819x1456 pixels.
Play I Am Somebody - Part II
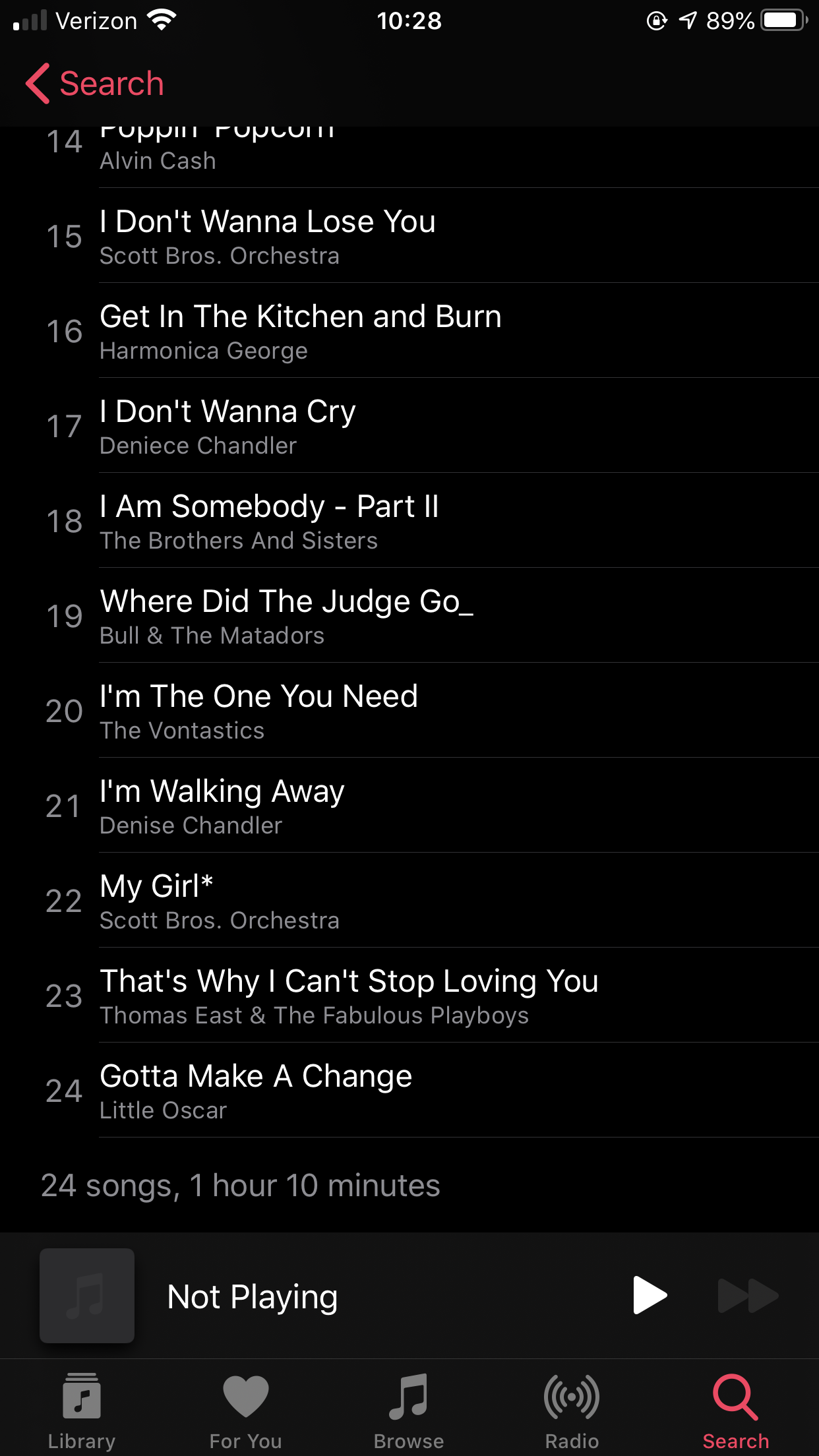409,521
